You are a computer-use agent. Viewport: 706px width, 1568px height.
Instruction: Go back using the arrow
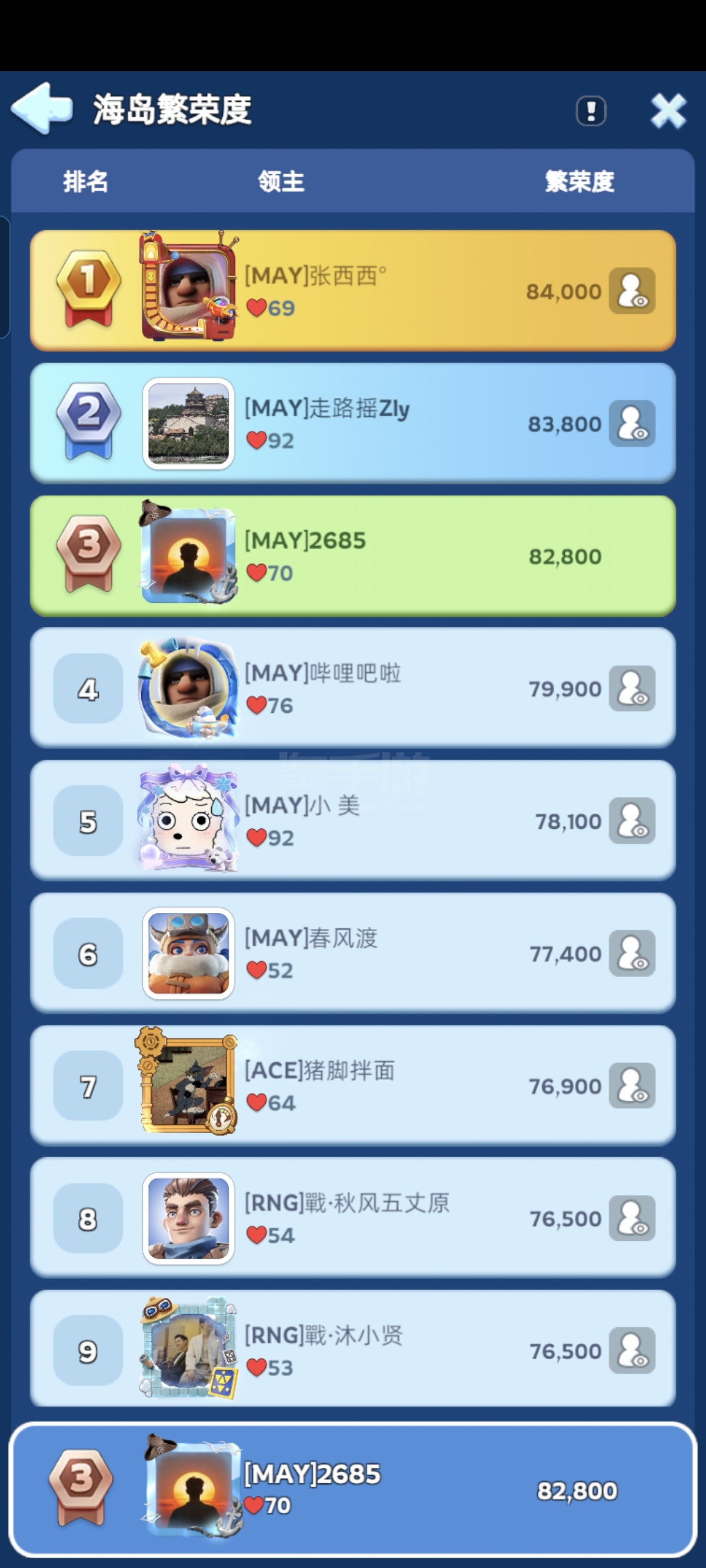41,108
